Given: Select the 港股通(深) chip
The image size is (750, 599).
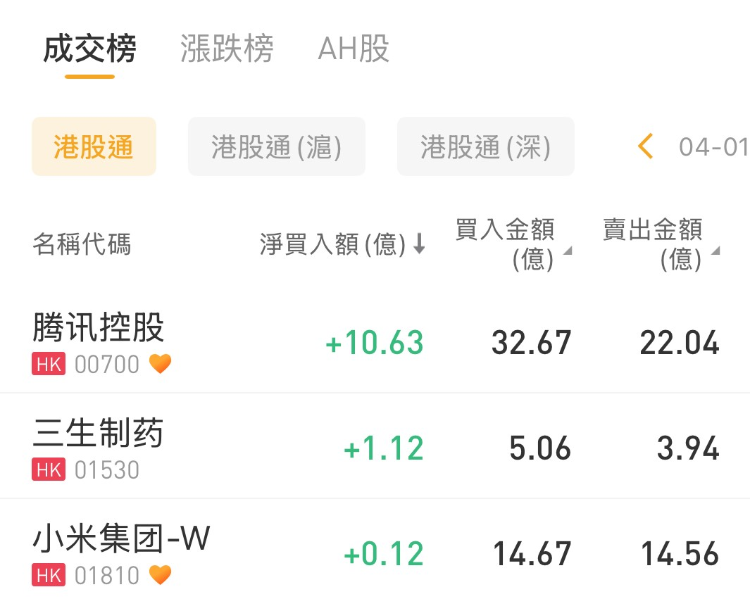Looking at the screenshot, I should 485,147.
